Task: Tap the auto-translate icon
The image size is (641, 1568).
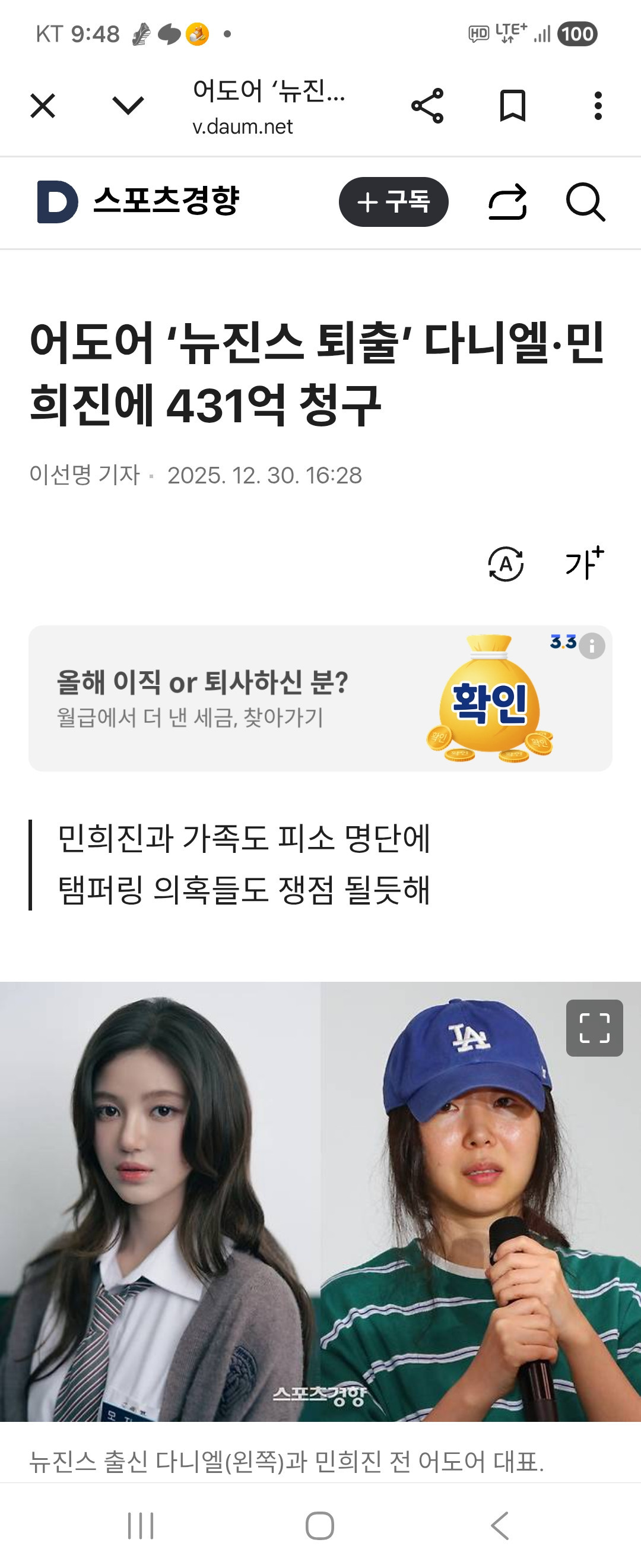Action: [506, 564]
